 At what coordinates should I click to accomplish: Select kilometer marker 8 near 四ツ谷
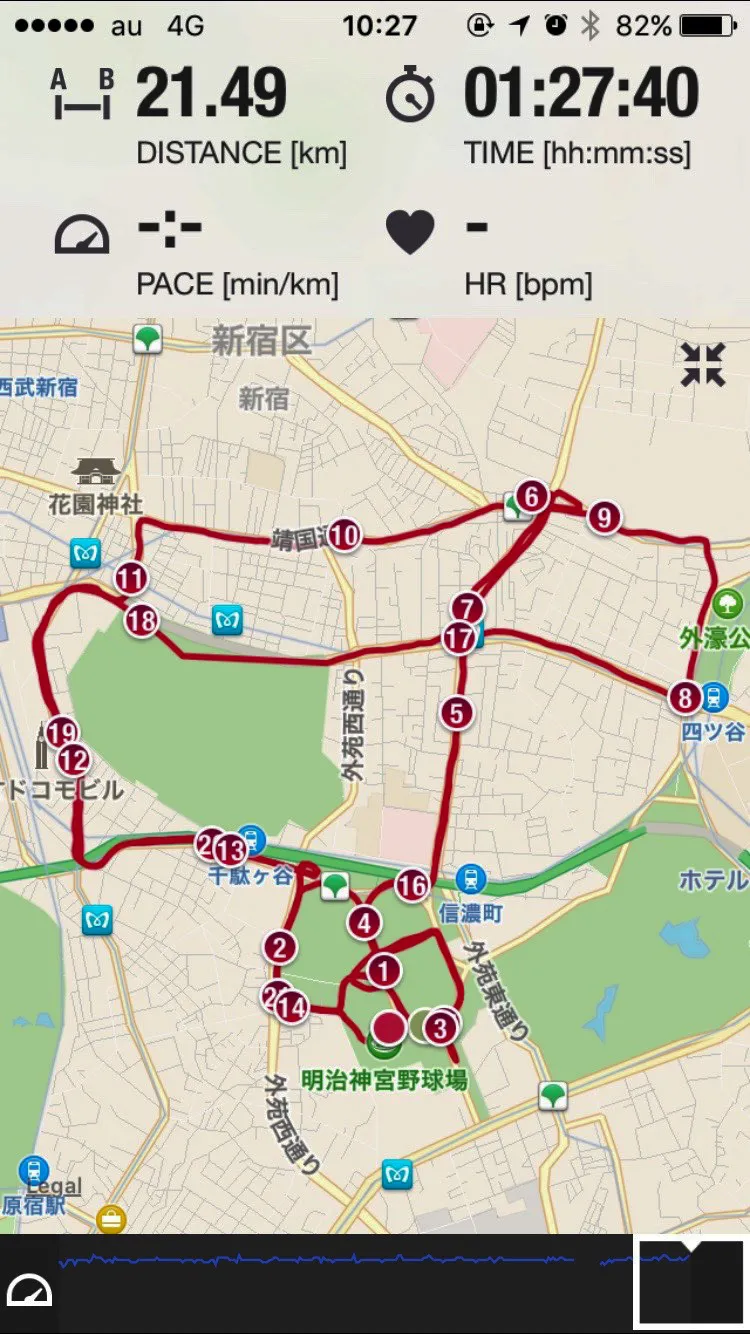[683, 697]
